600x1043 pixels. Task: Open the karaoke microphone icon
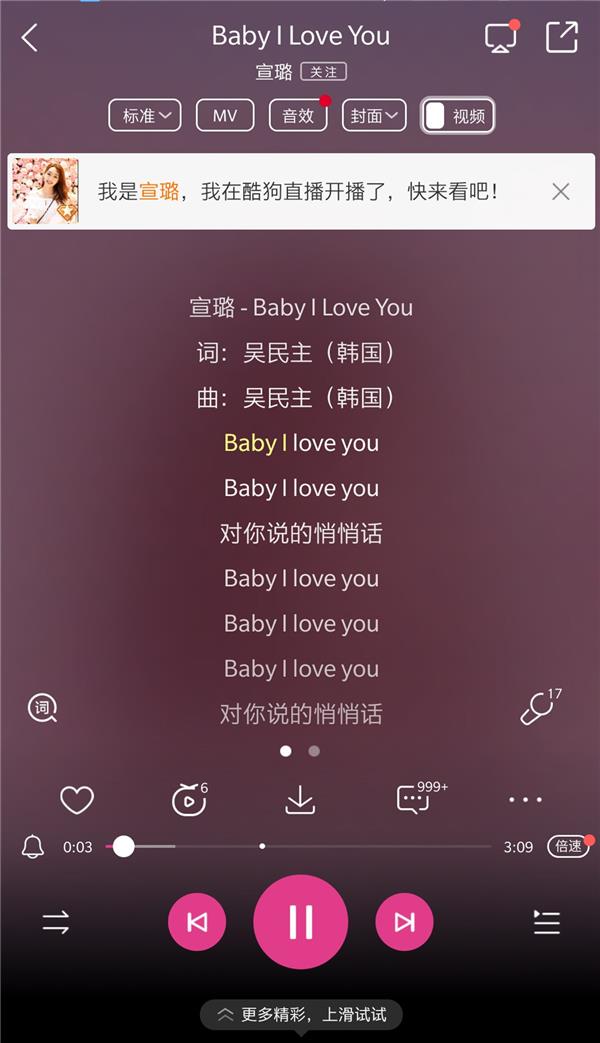tap(538, 709)
